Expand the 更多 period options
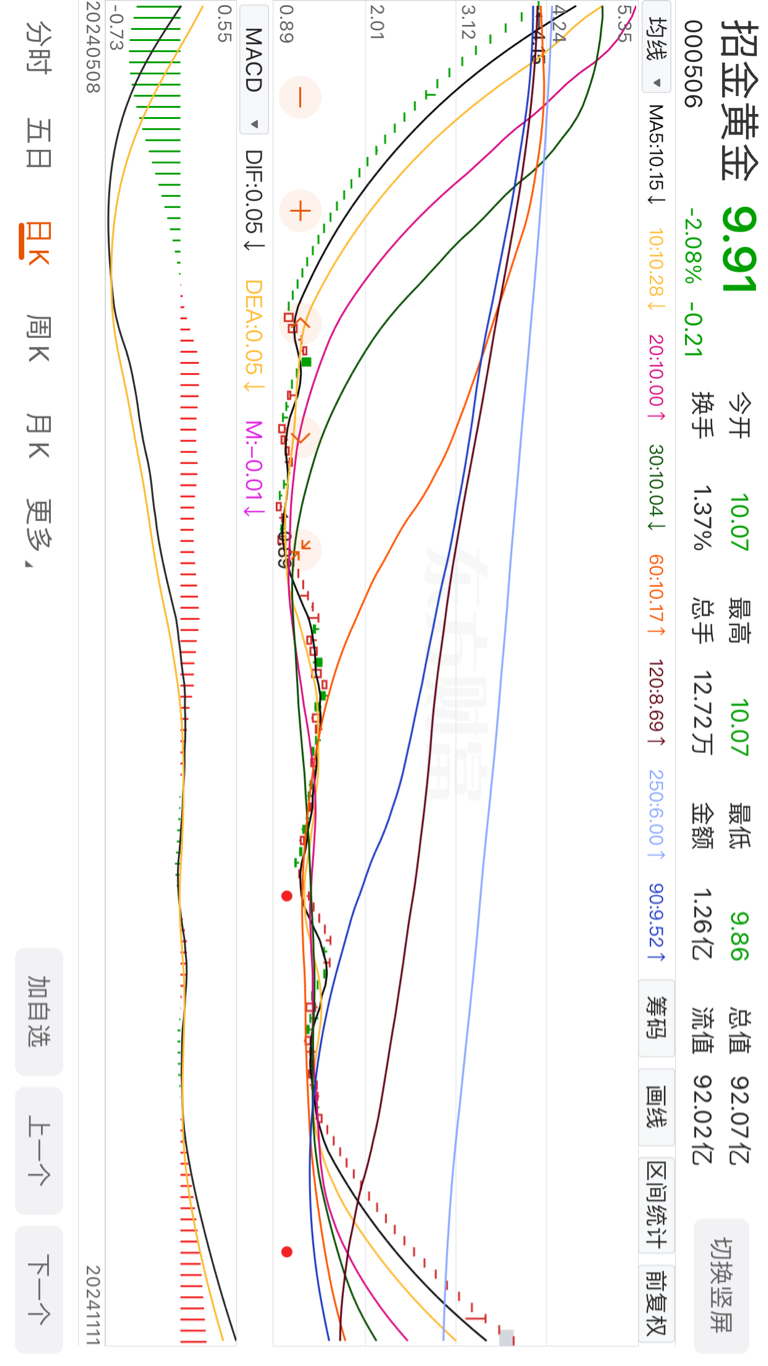 click(x=38, y=534)
